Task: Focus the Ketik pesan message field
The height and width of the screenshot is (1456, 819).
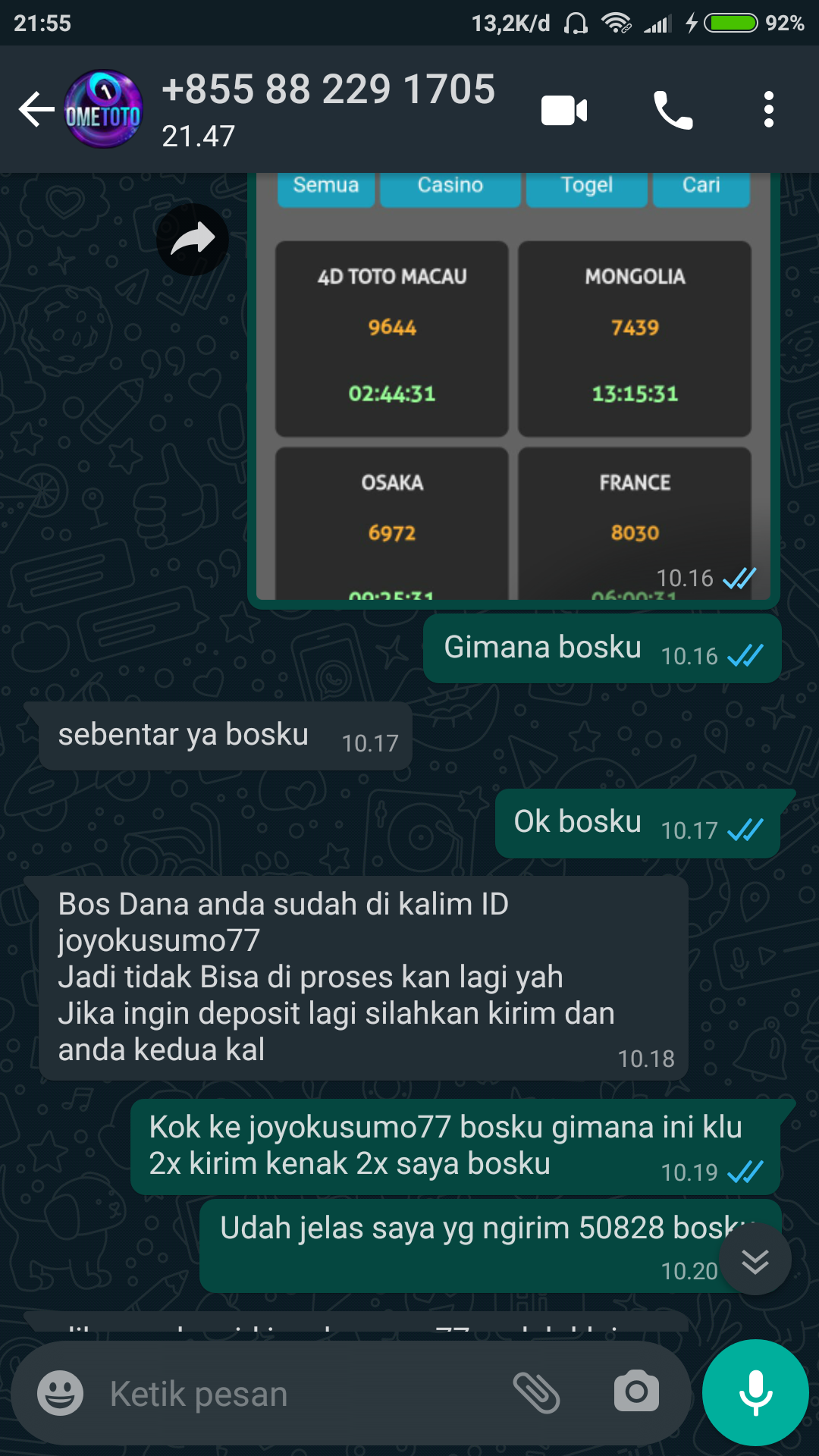Action: pos(303,1394)
